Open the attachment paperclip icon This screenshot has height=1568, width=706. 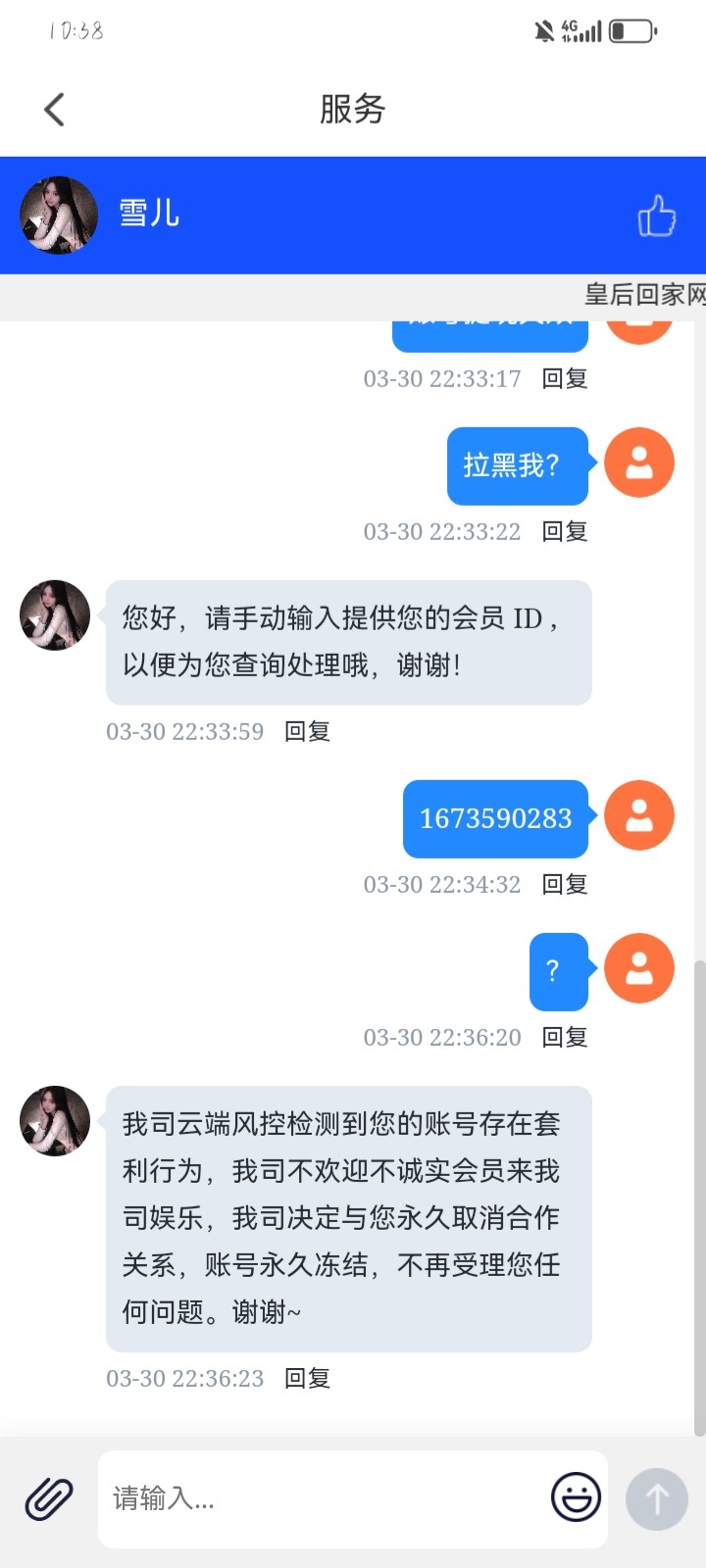(47, 1497)
